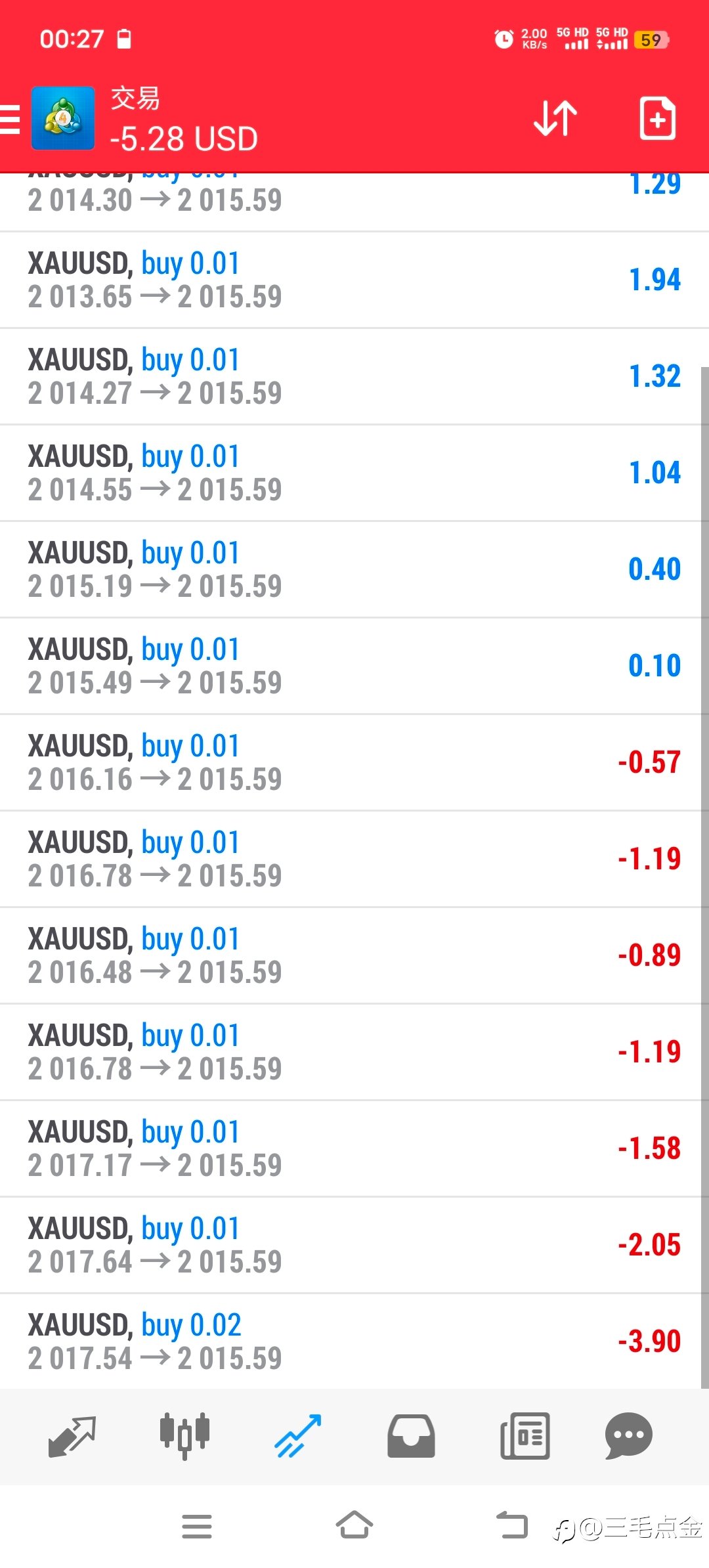
Task: Open the sort orders arrows icon
Action: [x=555, y=118]
